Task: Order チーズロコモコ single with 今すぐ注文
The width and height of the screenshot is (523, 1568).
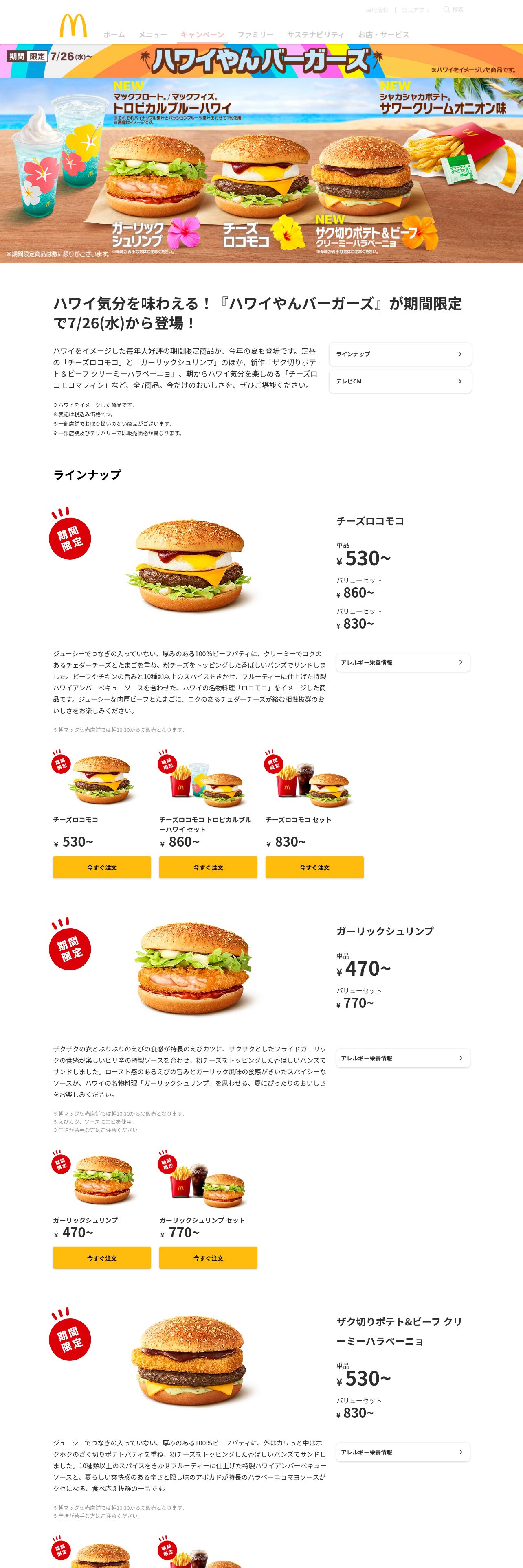Action: [x=102, y=867]
